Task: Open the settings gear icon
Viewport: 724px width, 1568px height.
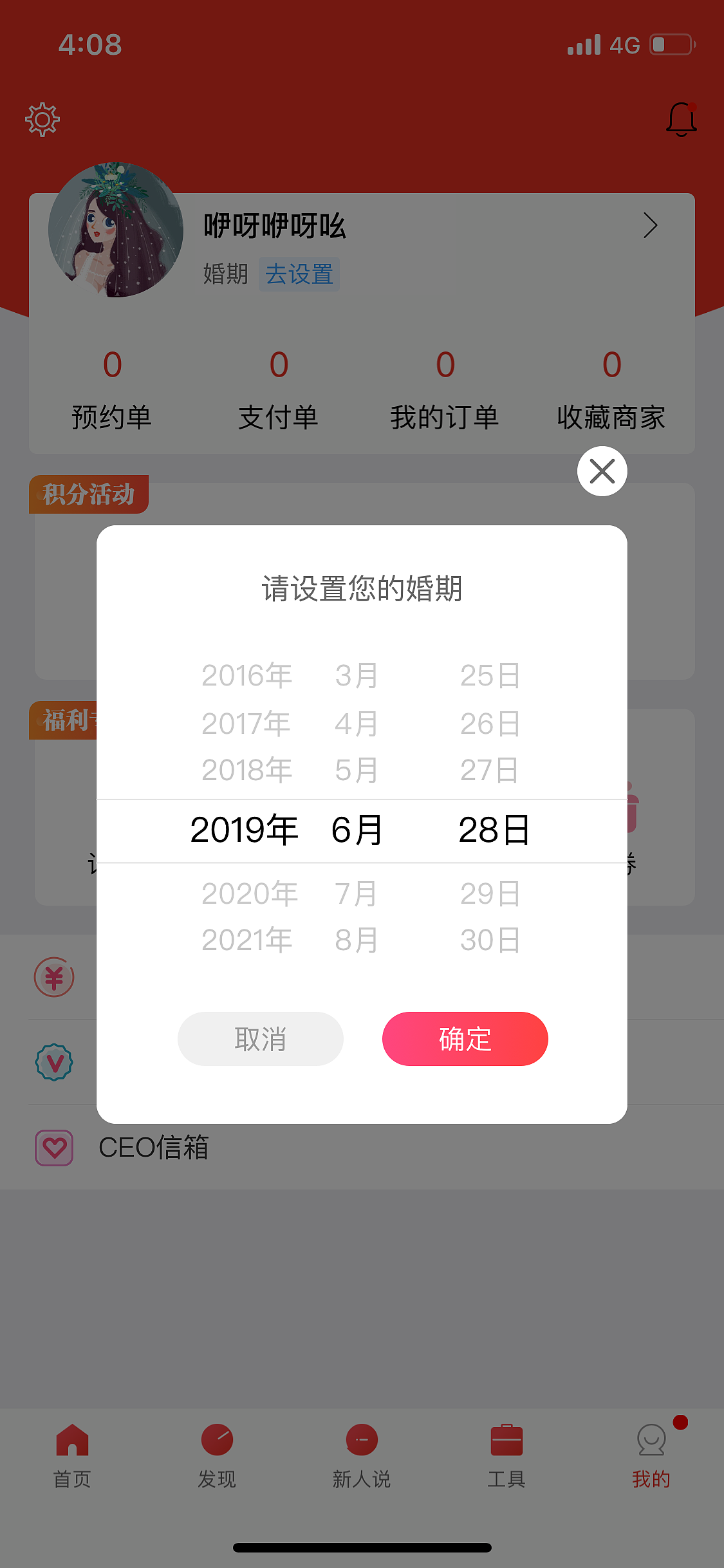Action: [42, 118]
